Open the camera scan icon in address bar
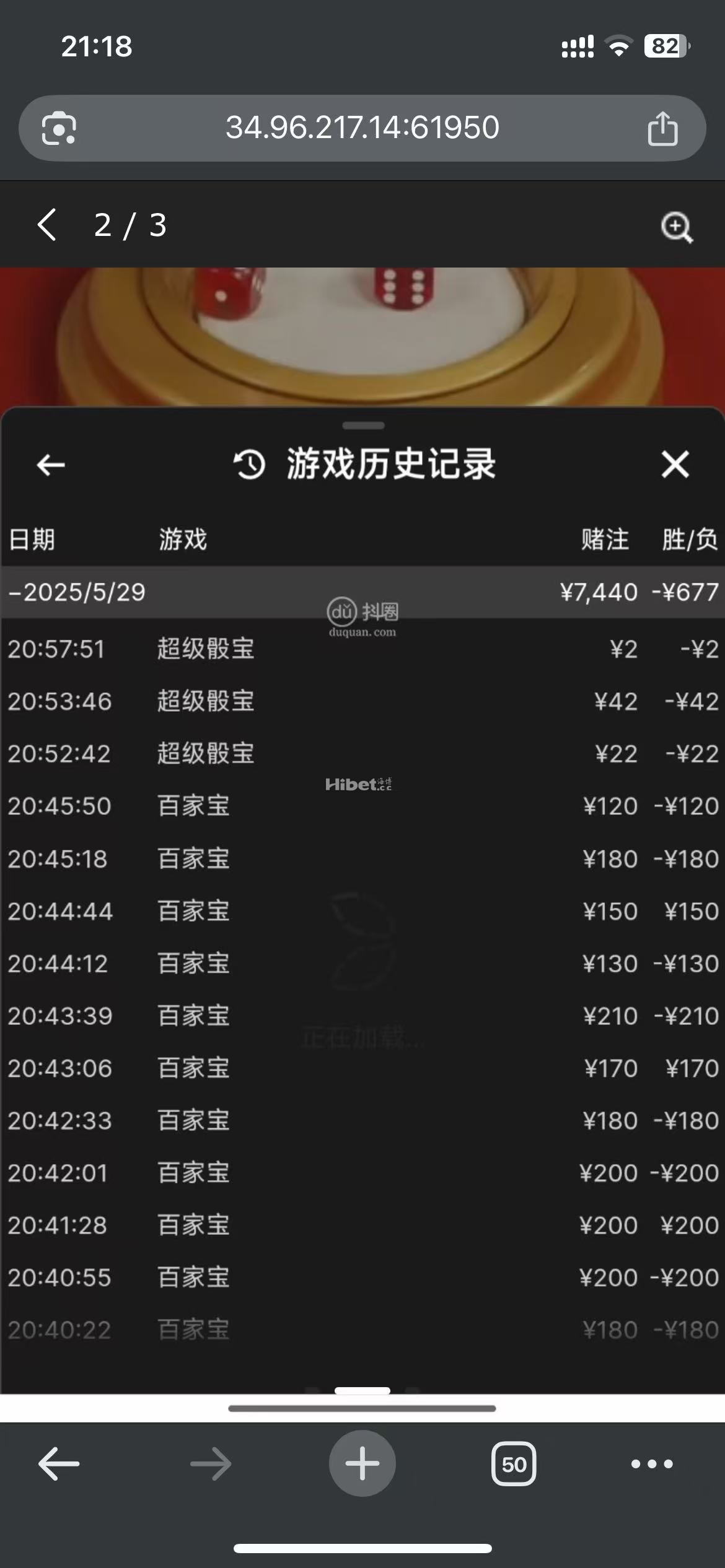The height and width of the screenshot is (1568, 725). point(59,129)
